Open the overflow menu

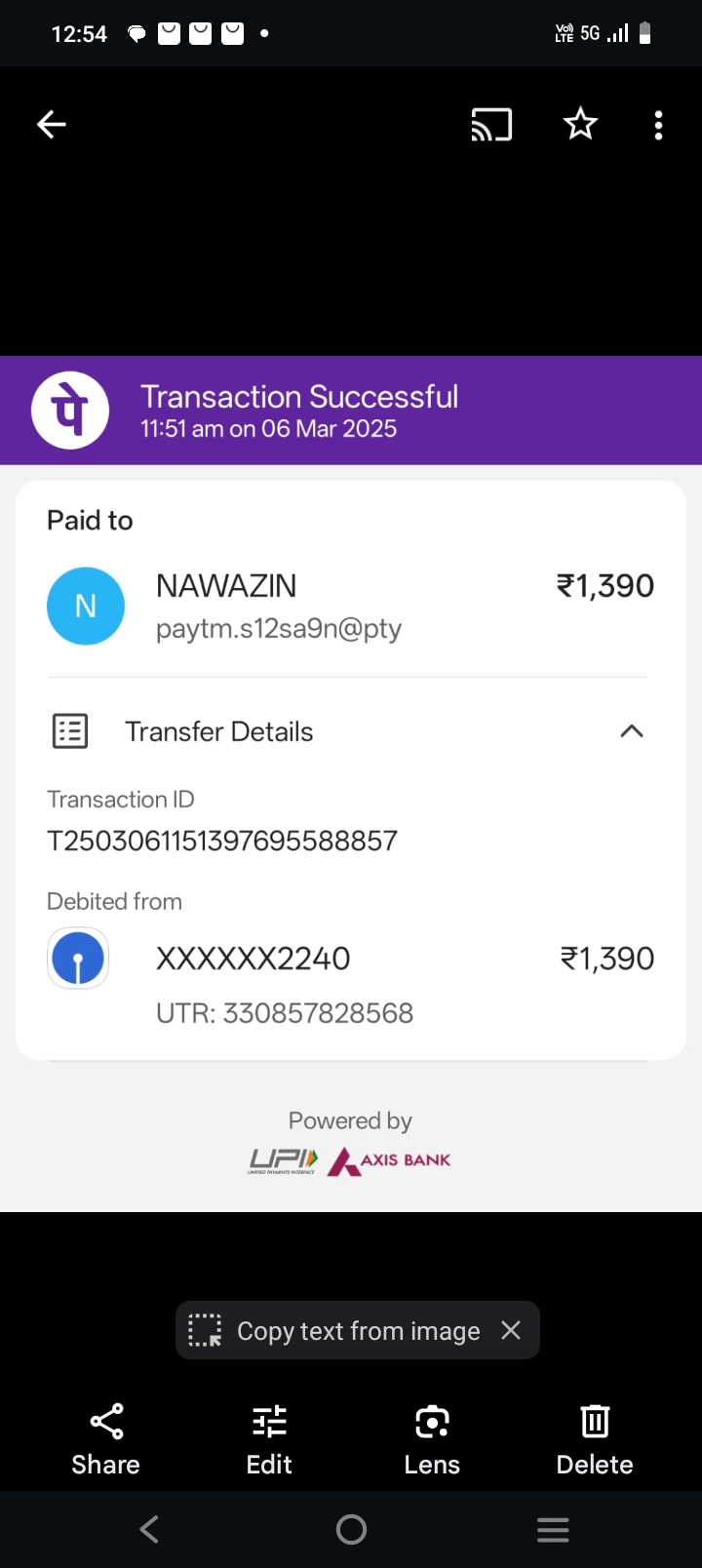click(x=658, y=125)
